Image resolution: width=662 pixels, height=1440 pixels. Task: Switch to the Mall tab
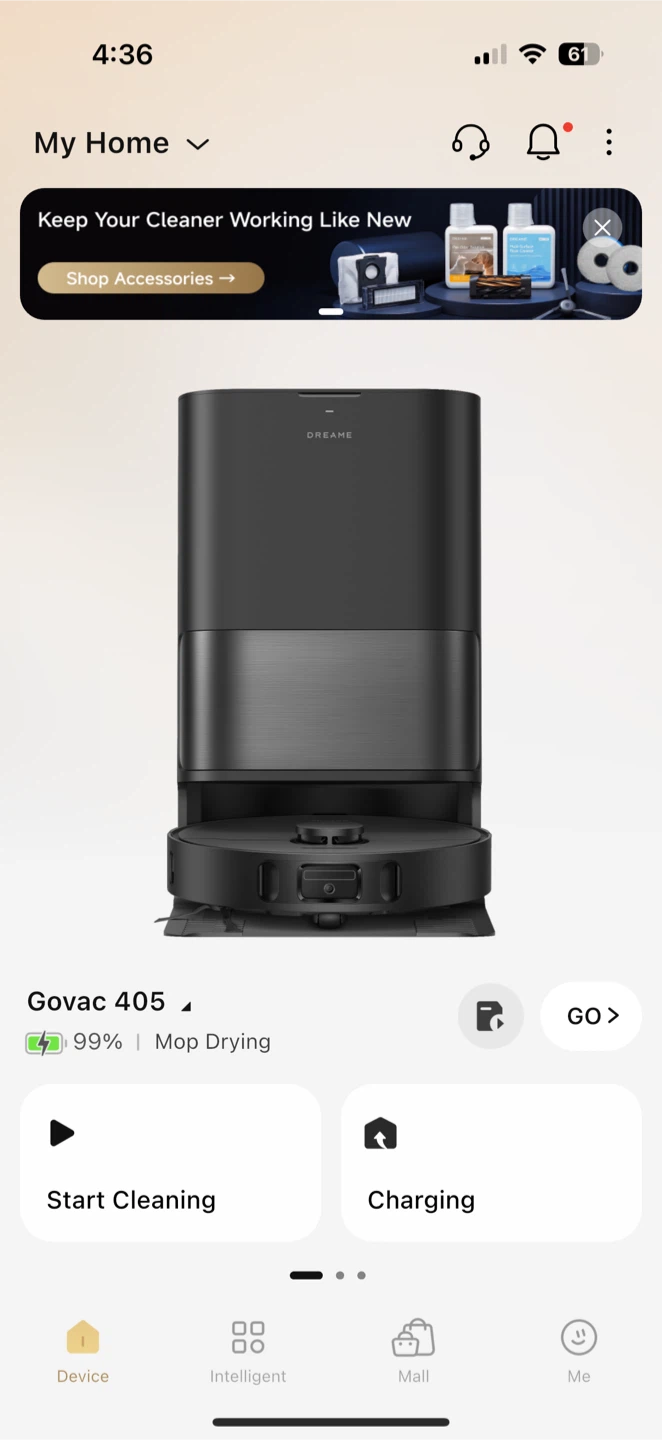point(413,1352)
